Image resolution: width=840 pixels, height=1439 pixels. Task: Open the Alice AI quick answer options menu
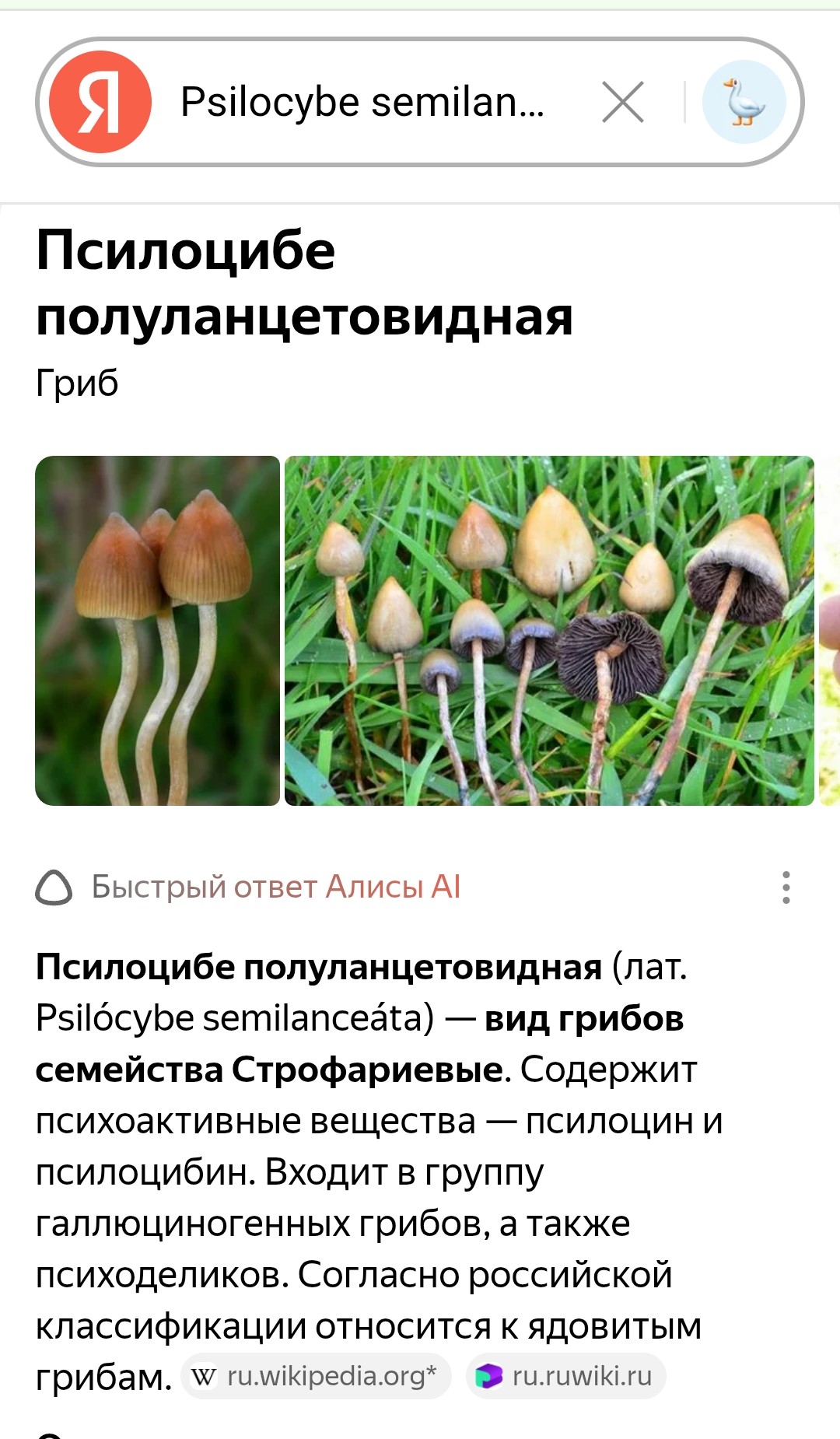pos(786,888)
